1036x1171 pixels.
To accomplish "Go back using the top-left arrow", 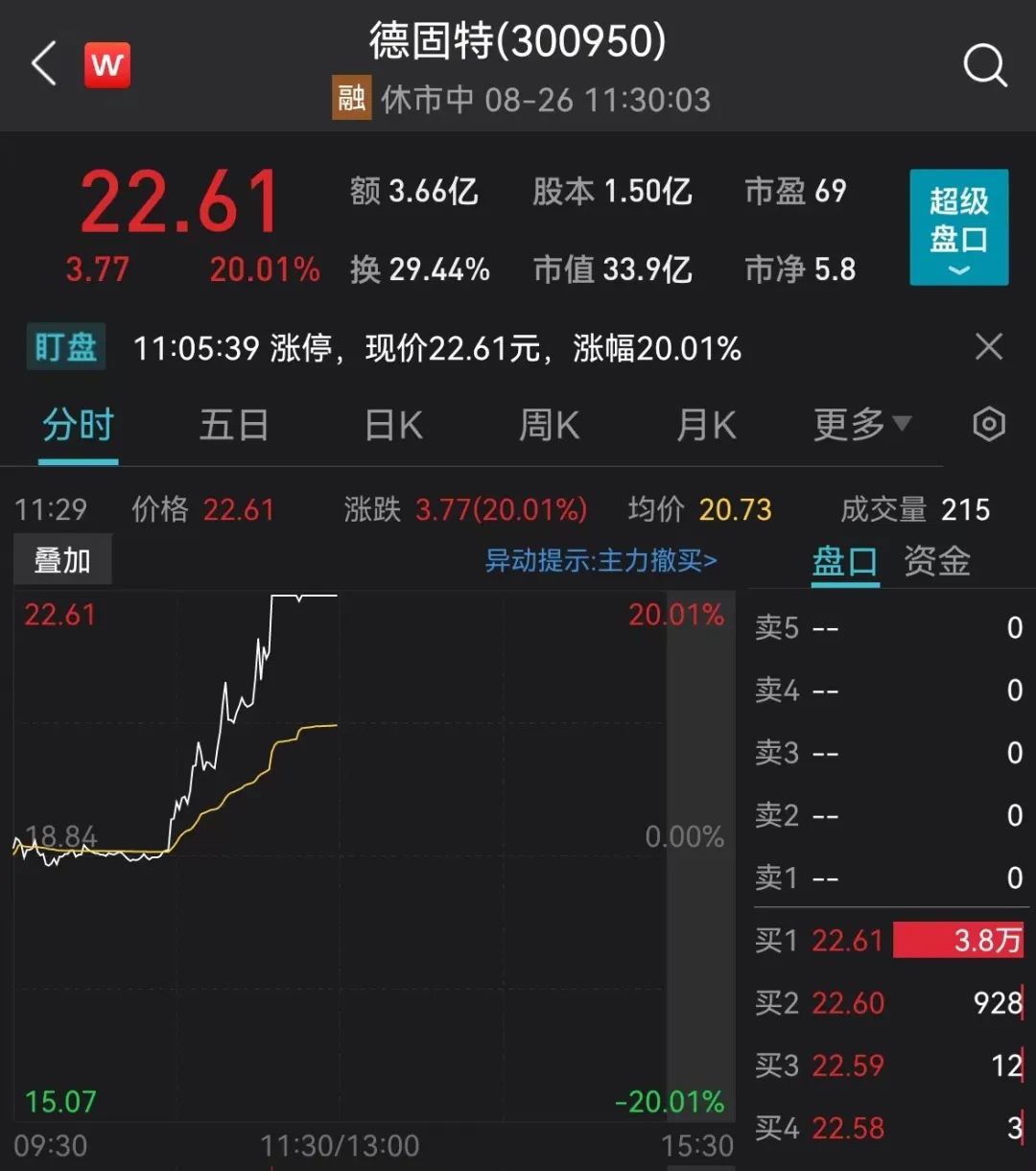I will click(x=44, y=65).
